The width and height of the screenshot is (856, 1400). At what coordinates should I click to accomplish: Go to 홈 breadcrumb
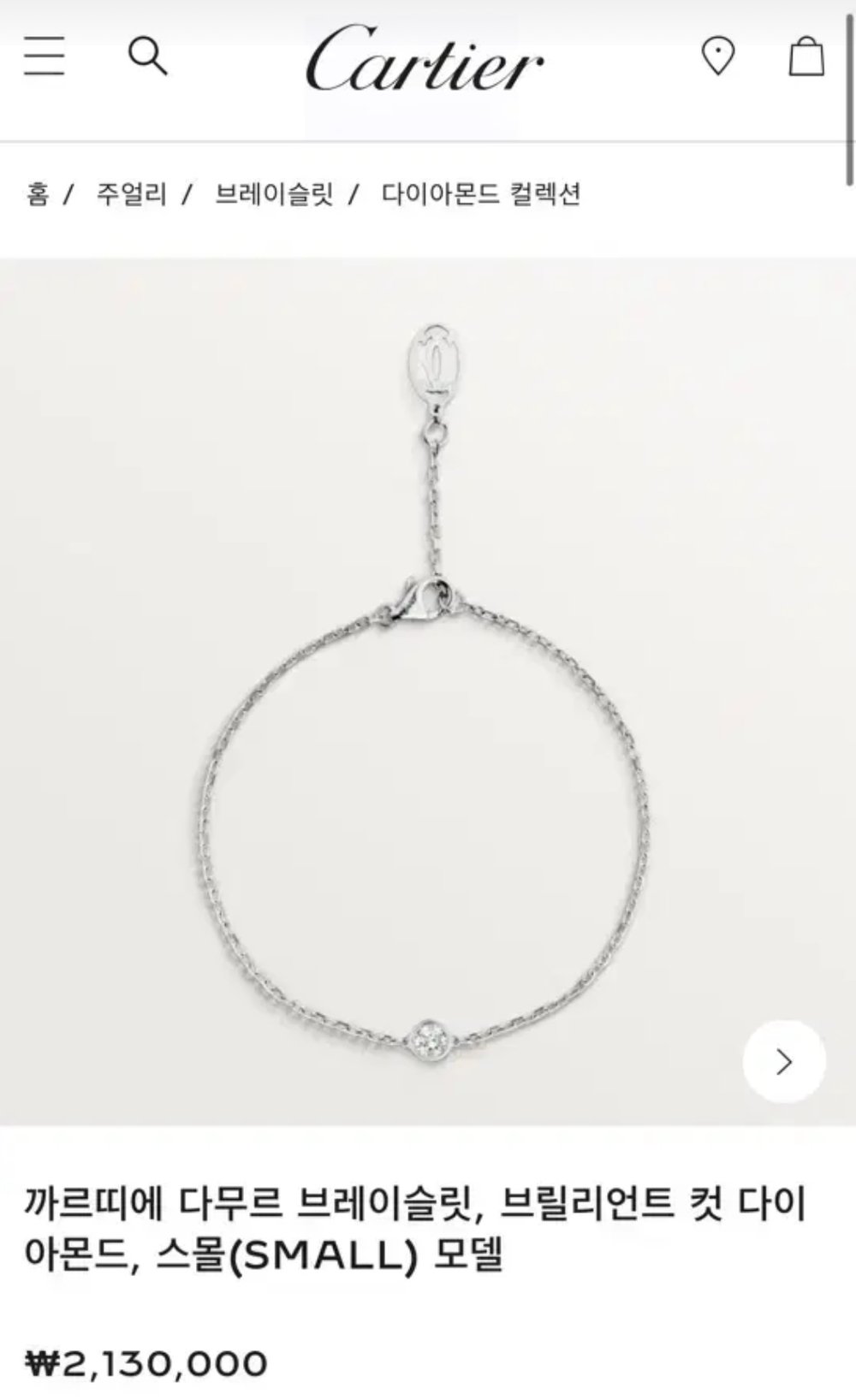[37, 194]
